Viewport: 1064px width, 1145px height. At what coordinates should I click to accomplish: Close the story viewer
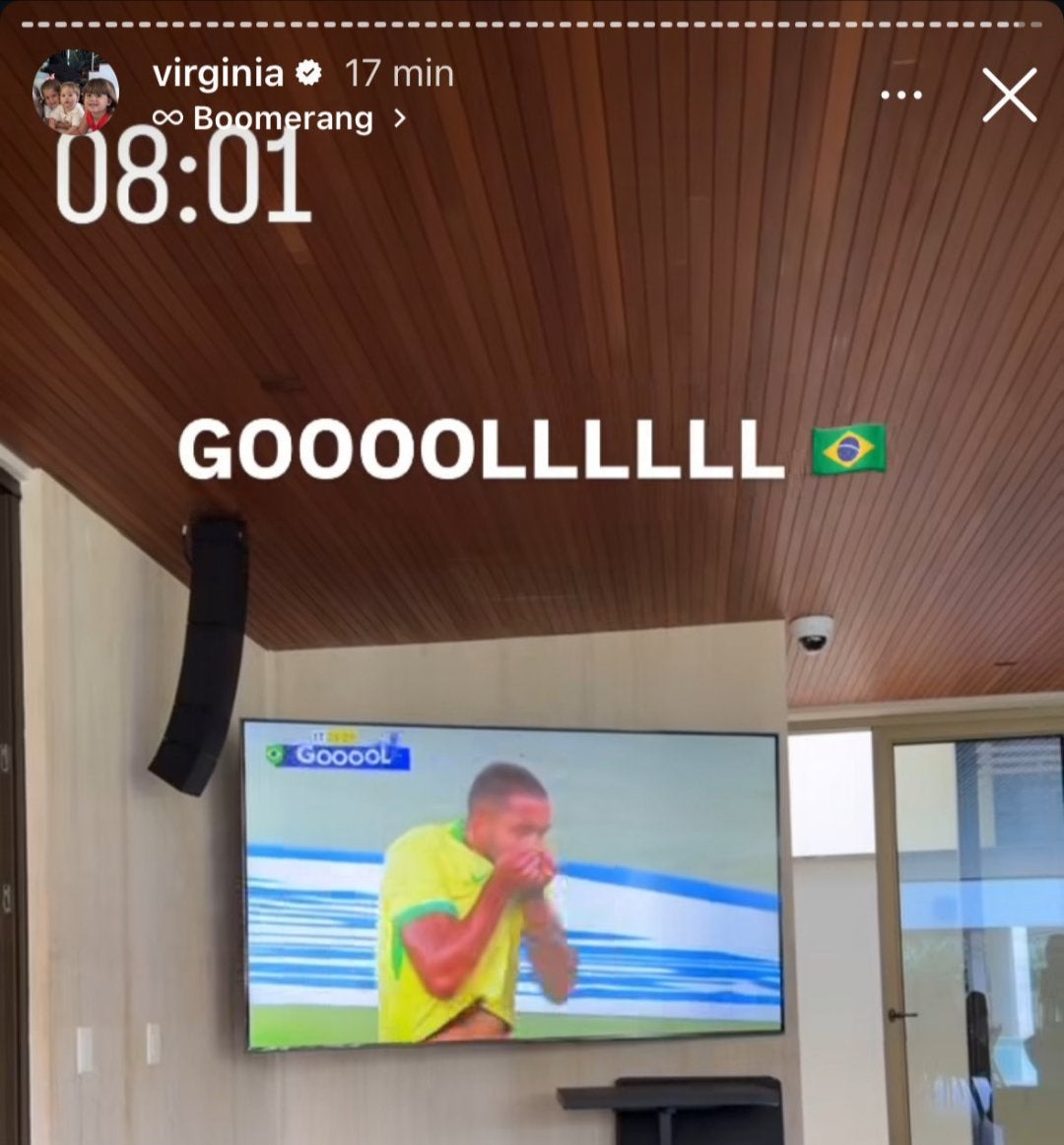(x=1009, y=96)
